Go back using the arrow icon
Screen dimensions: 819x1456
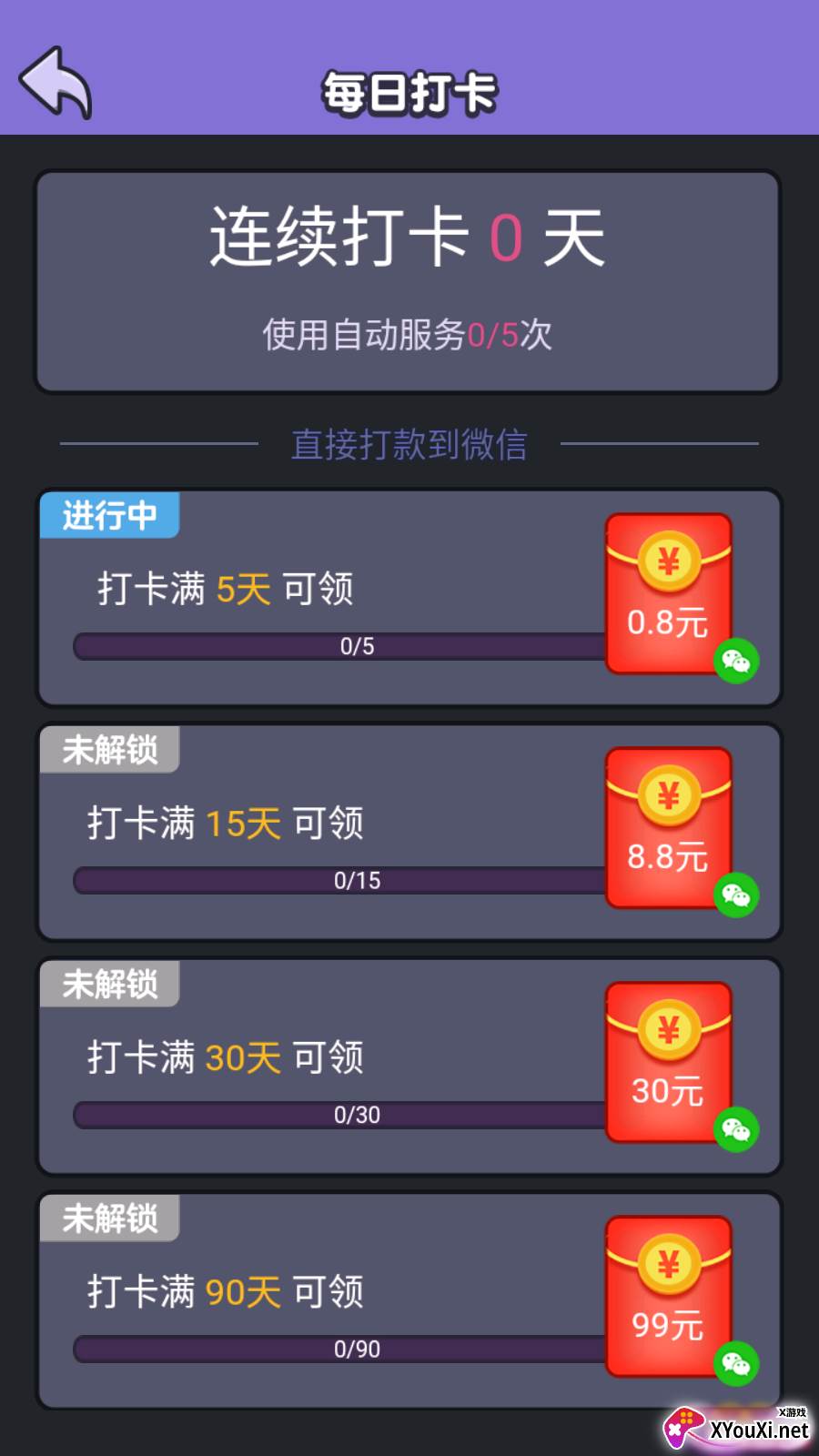click(x=56, y=83)
